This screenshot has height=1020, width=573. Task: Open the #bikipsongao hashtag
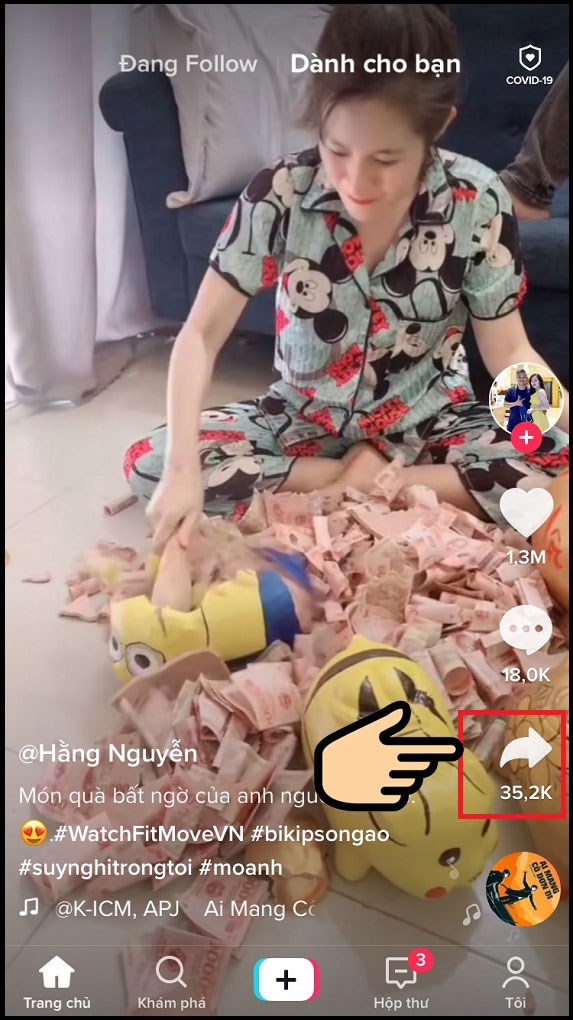point(321,834)
